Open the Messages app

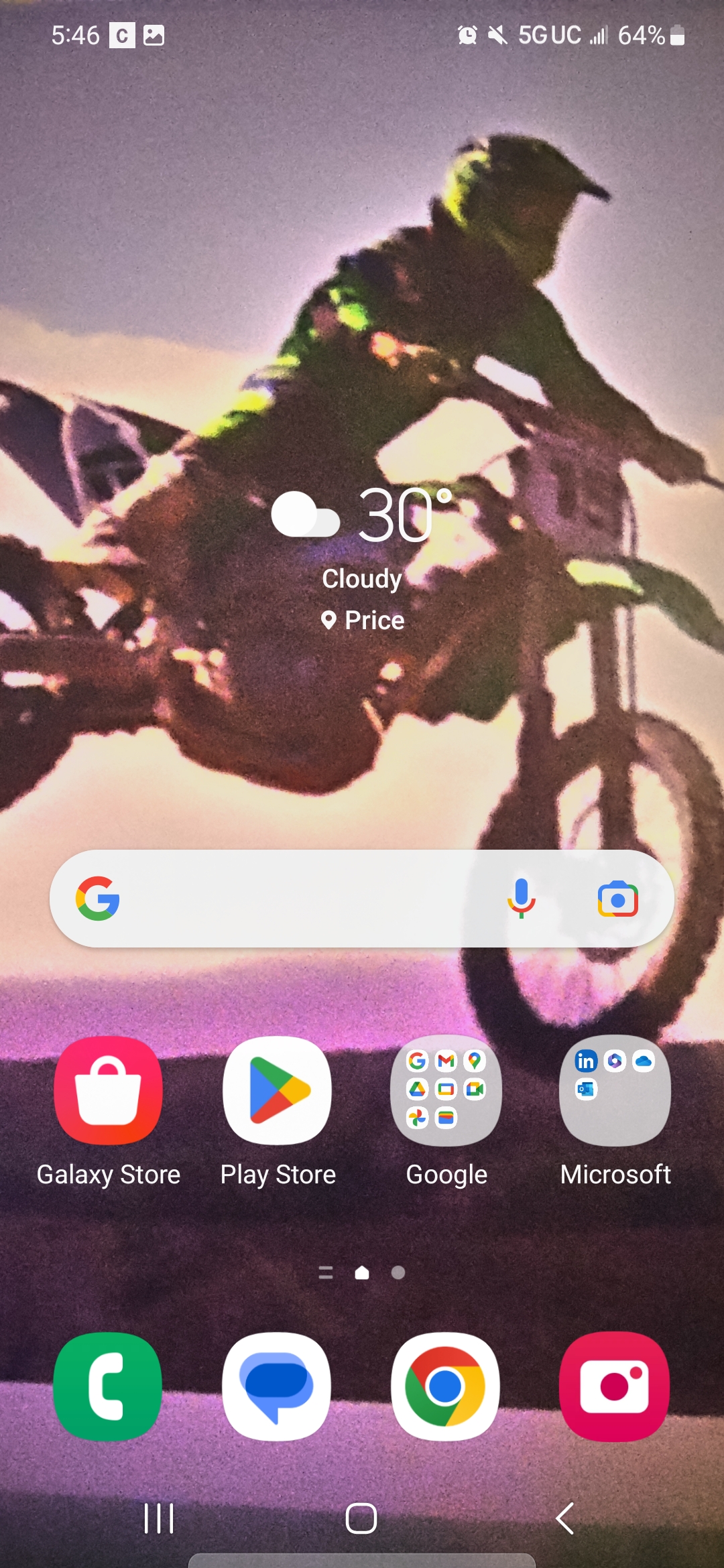pyautogui.click(x=278, y=1386)
